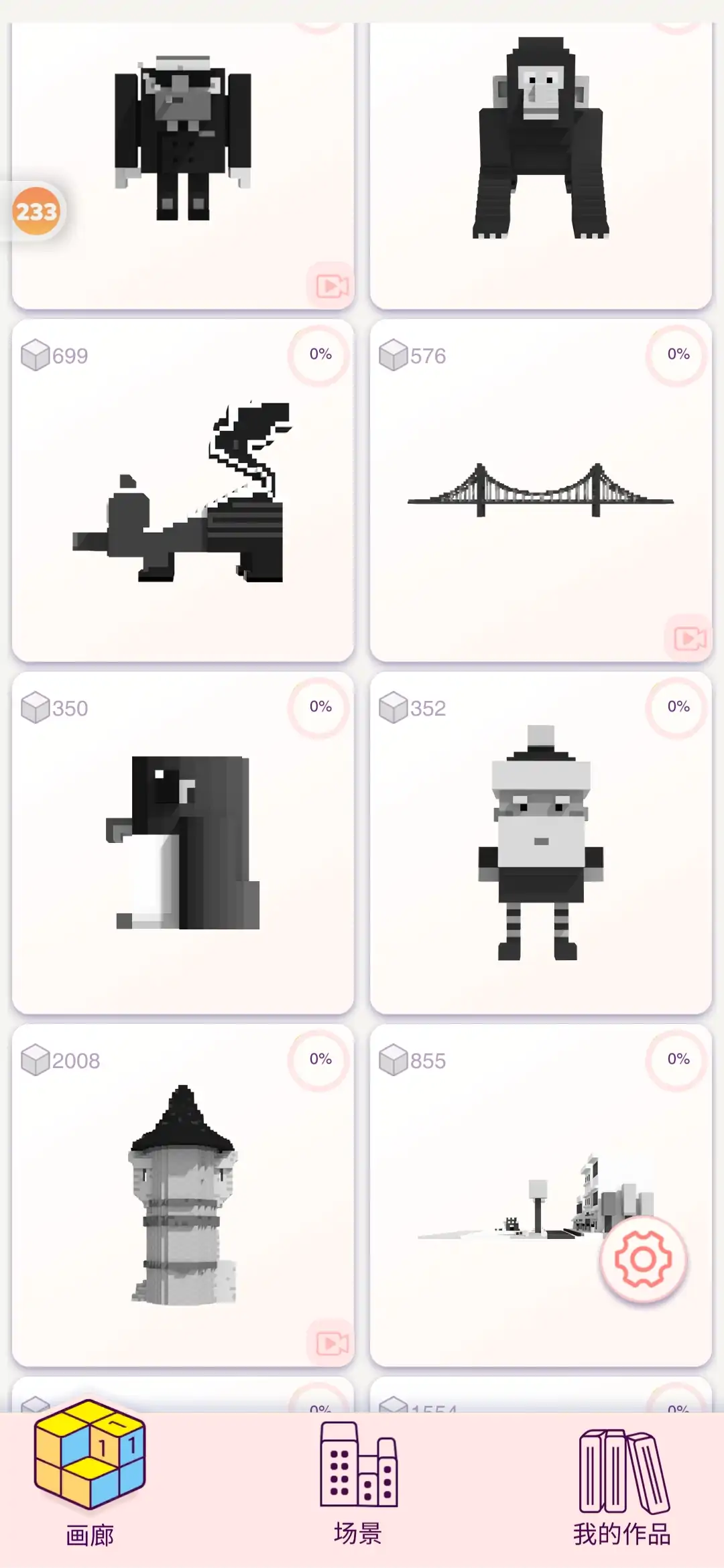The image size is (724, 1568).
Task: Open the 699-cube skunk model
Action: (x=182, y=493)
